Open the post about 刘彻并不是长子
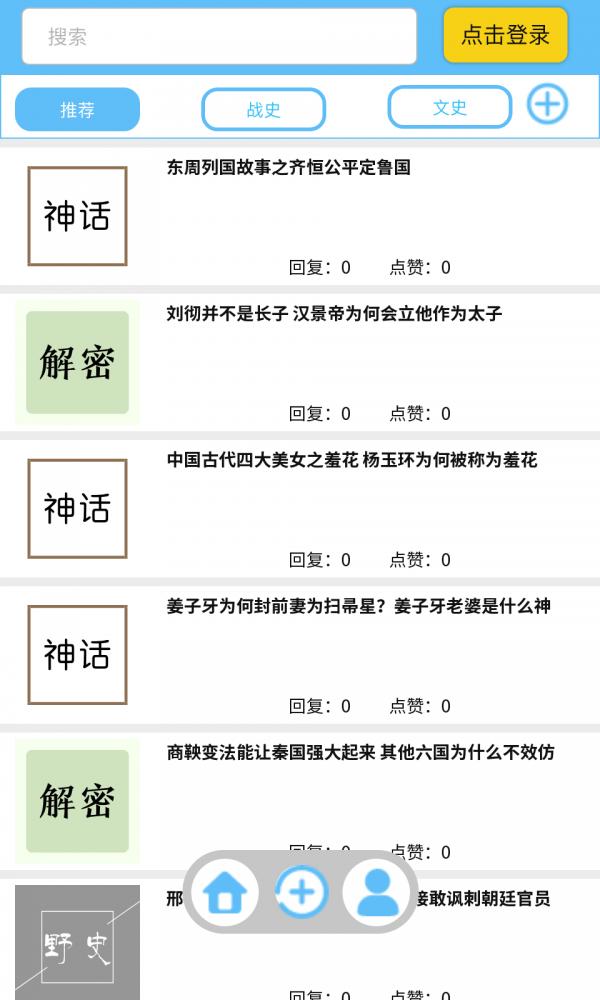 point(300,362)
